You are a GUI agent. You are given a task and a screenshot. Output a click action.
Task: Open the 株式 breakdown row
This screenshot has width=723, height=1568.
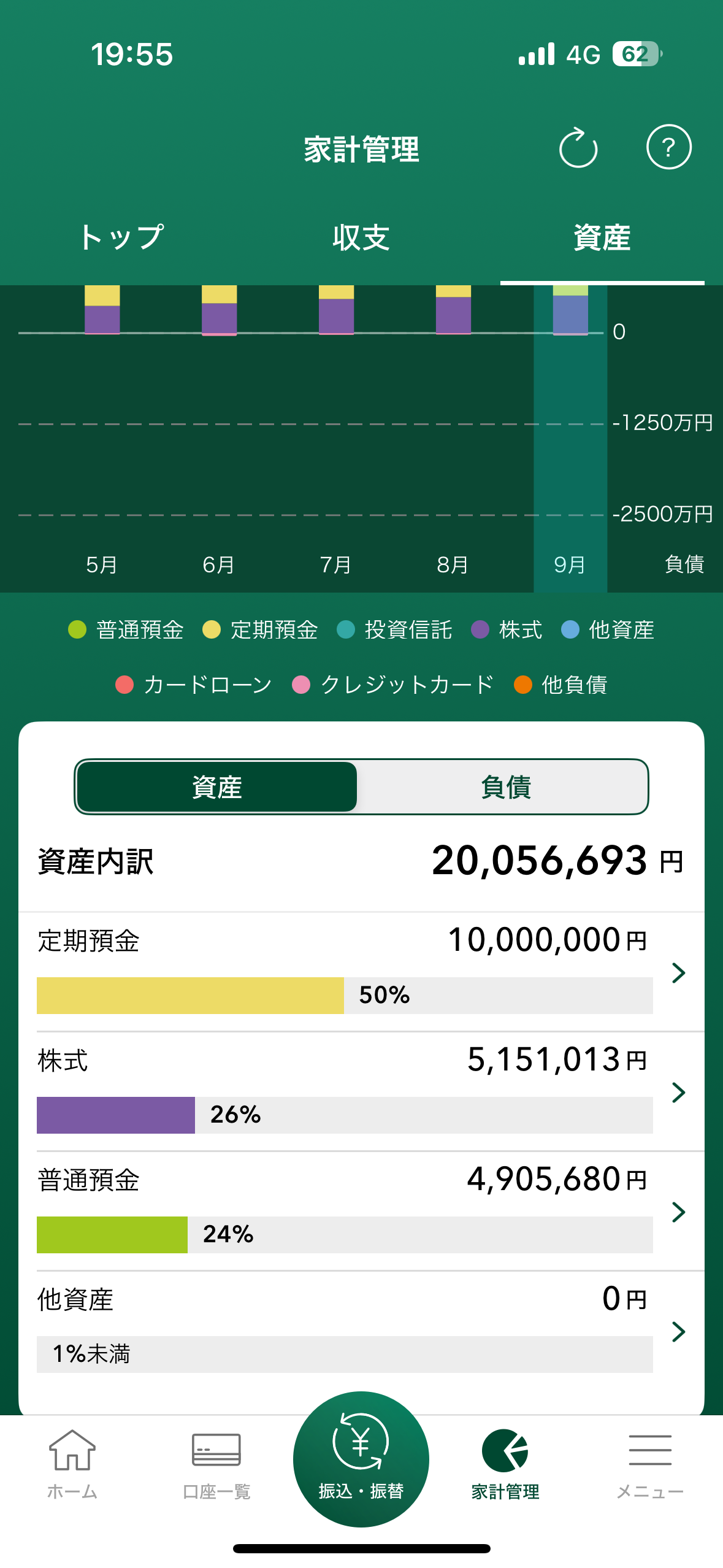[361, 1092]
